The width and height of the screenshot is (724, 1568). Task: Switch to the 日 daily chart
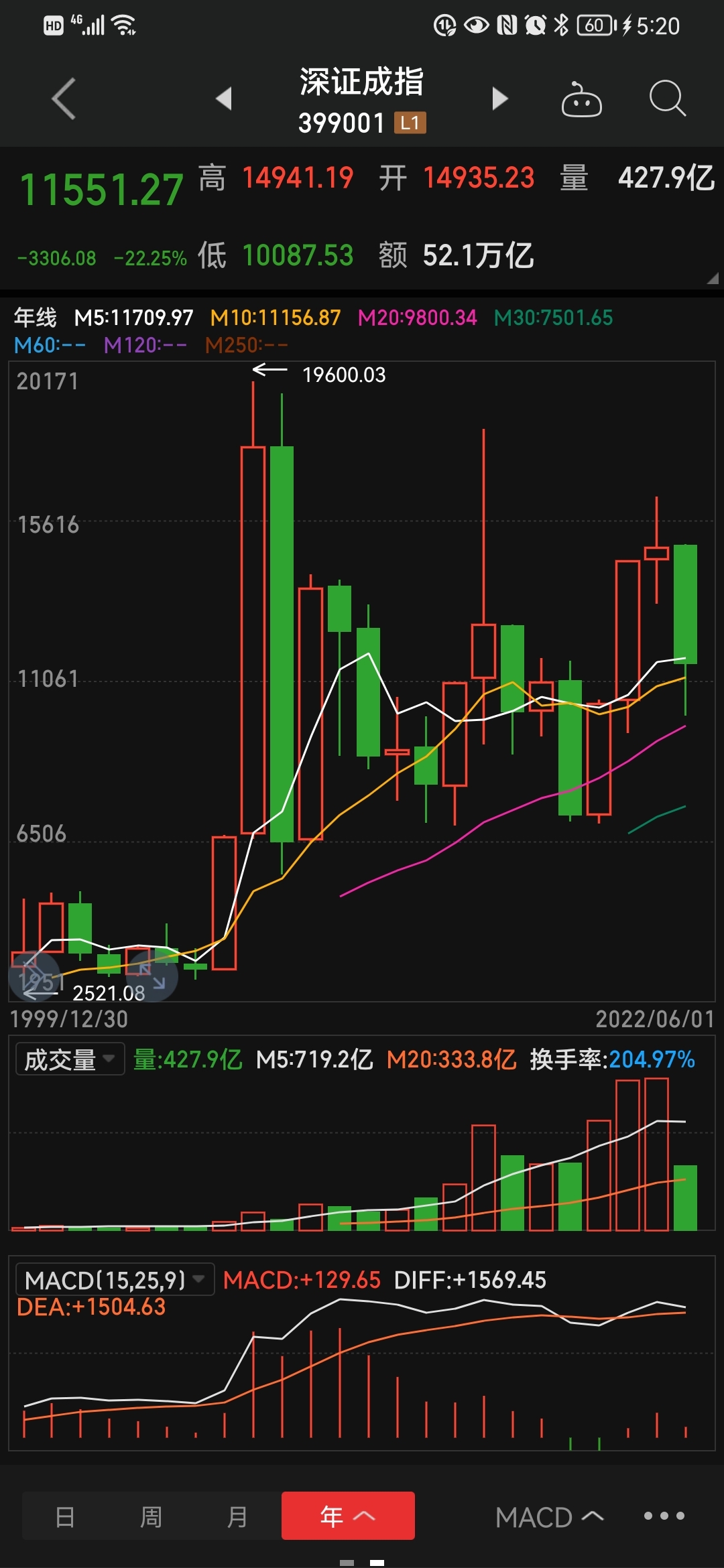pyautogui.click(x=65, y=1516)
